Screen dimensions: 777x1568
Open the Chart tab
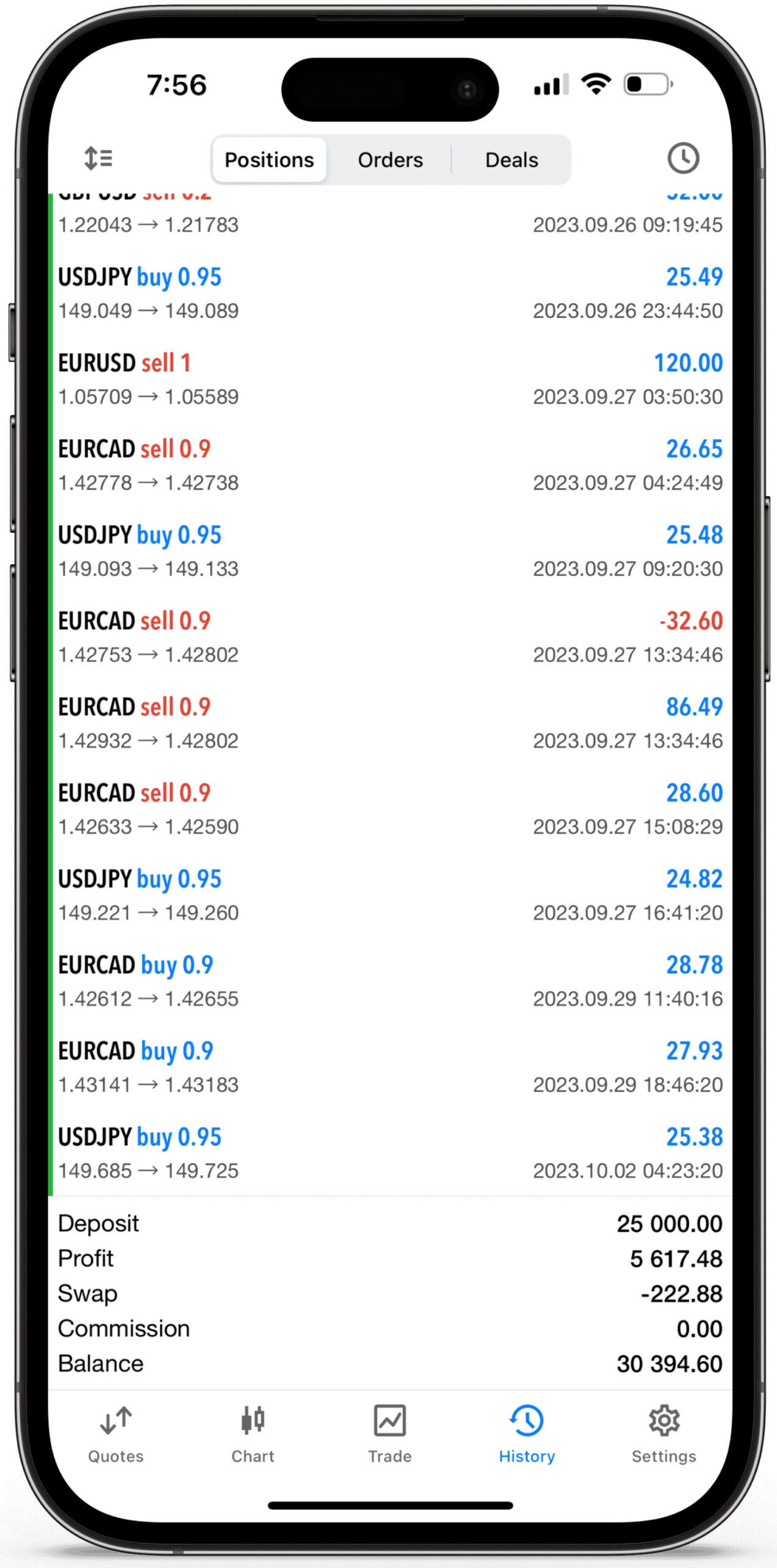(x=252, y=1434)
